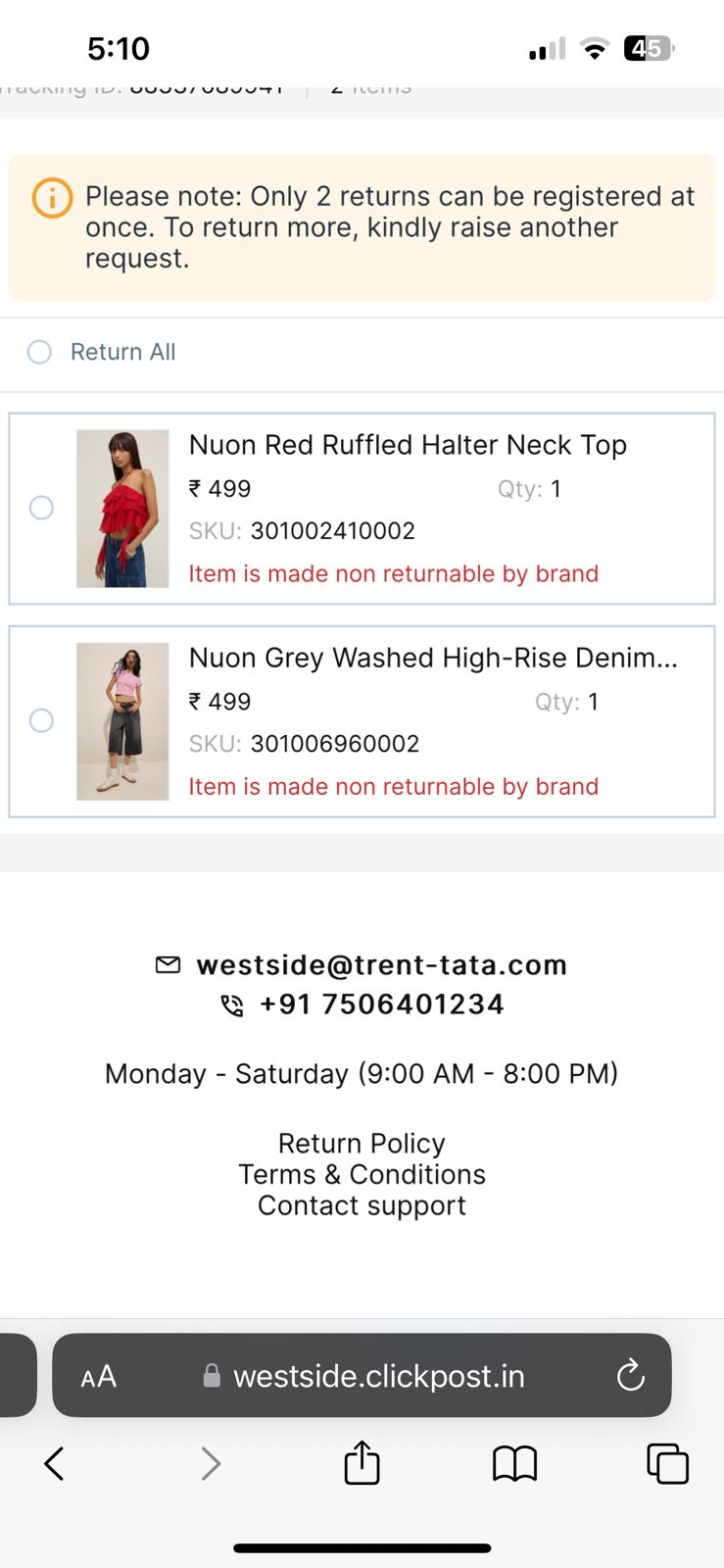Screen dimensions: 724x1568
Task: Open the Return Policy link
Action: pos(362,1144)
